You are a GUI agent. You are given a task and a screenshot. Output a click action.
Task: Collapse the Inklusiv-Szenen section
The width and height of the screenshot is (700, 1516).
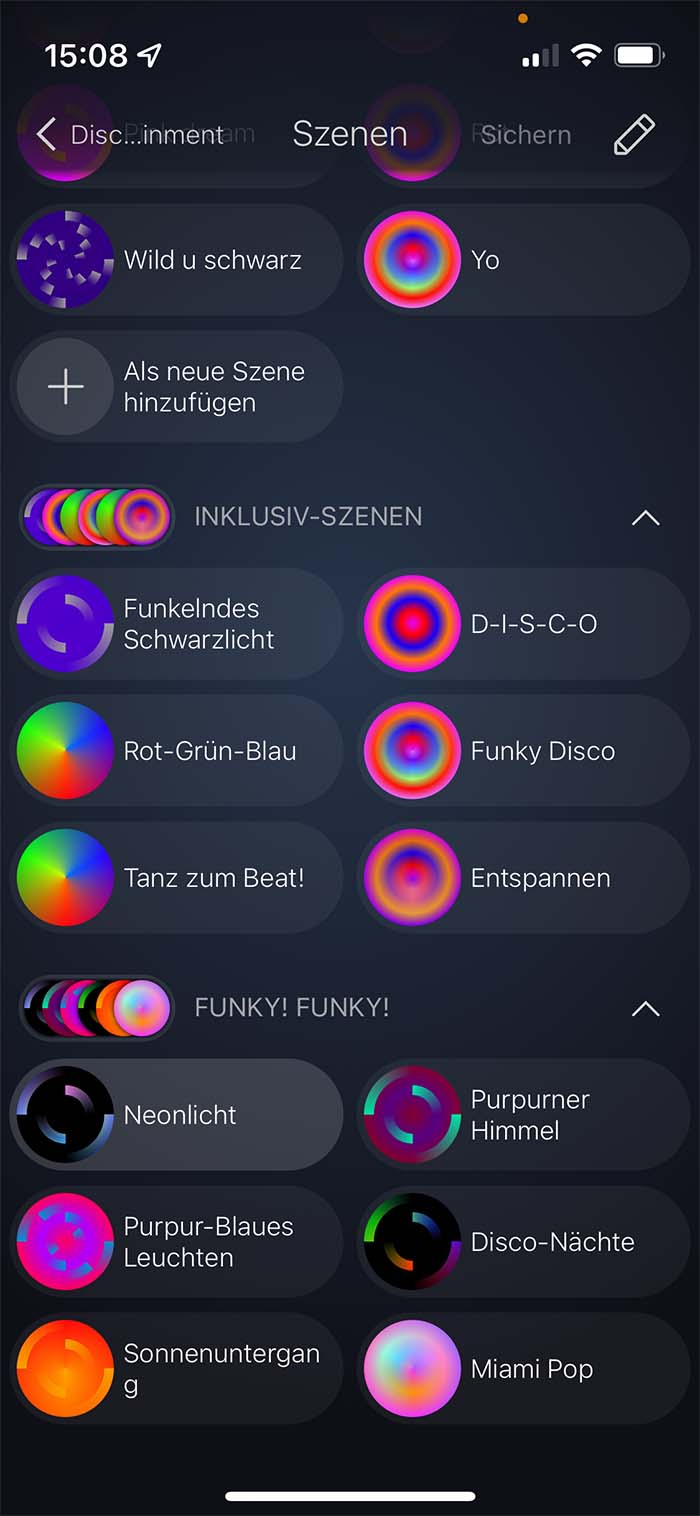click(646, 517)
